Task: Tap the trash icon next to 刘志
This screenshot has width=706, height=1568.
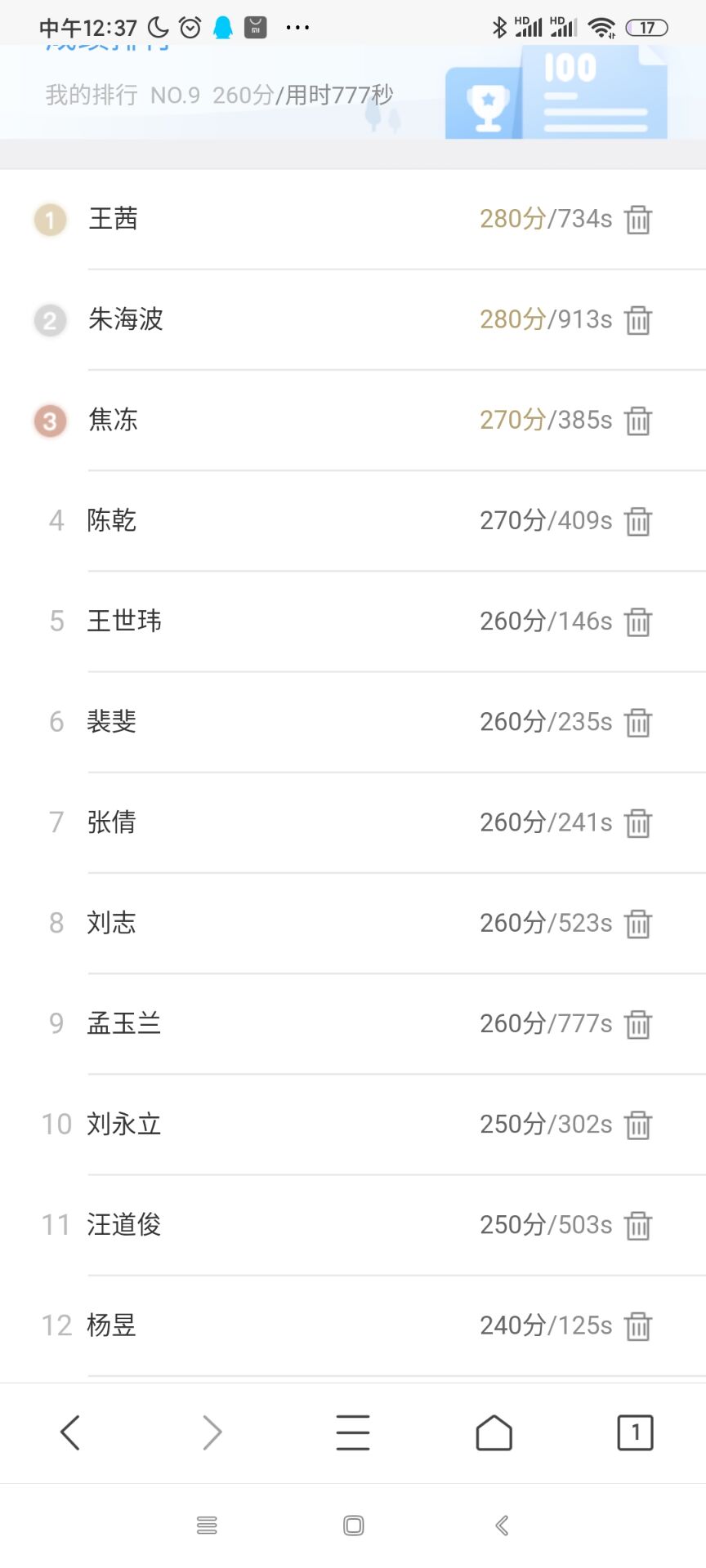Action: [x=638, y=924]
